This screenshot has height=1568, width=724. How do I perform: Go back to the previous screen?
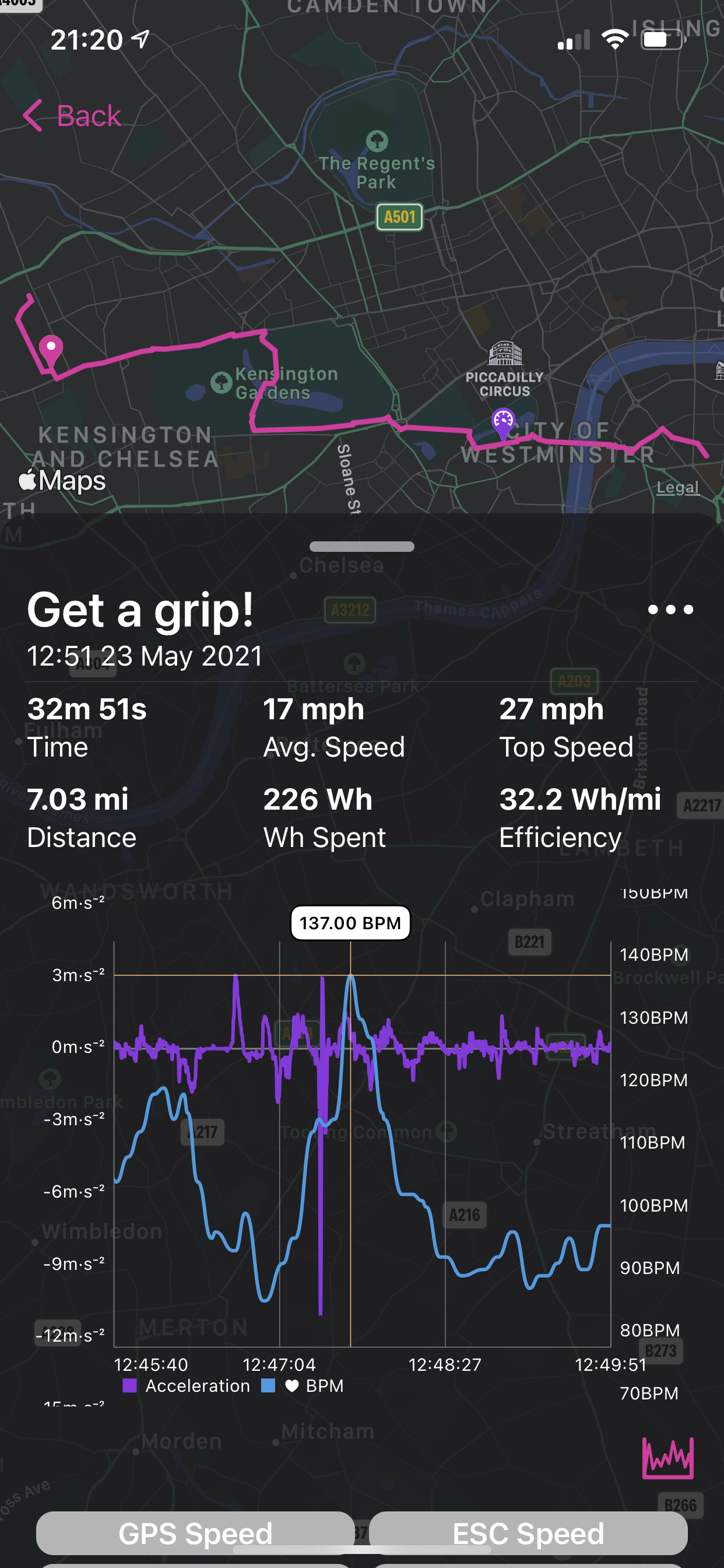pyautogui.click(x=72, y=116)
